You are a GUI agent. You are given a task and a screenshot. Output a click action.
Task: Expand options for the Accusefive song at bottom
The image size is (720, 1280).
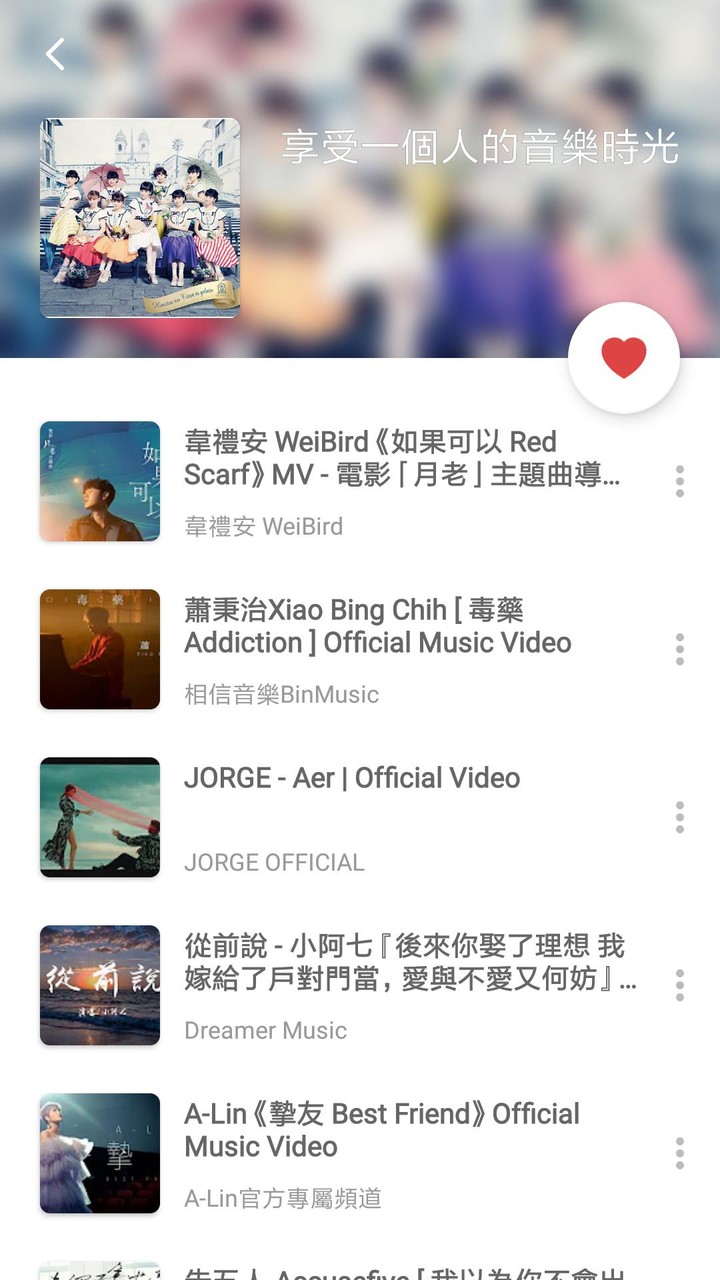[679, 1270]
